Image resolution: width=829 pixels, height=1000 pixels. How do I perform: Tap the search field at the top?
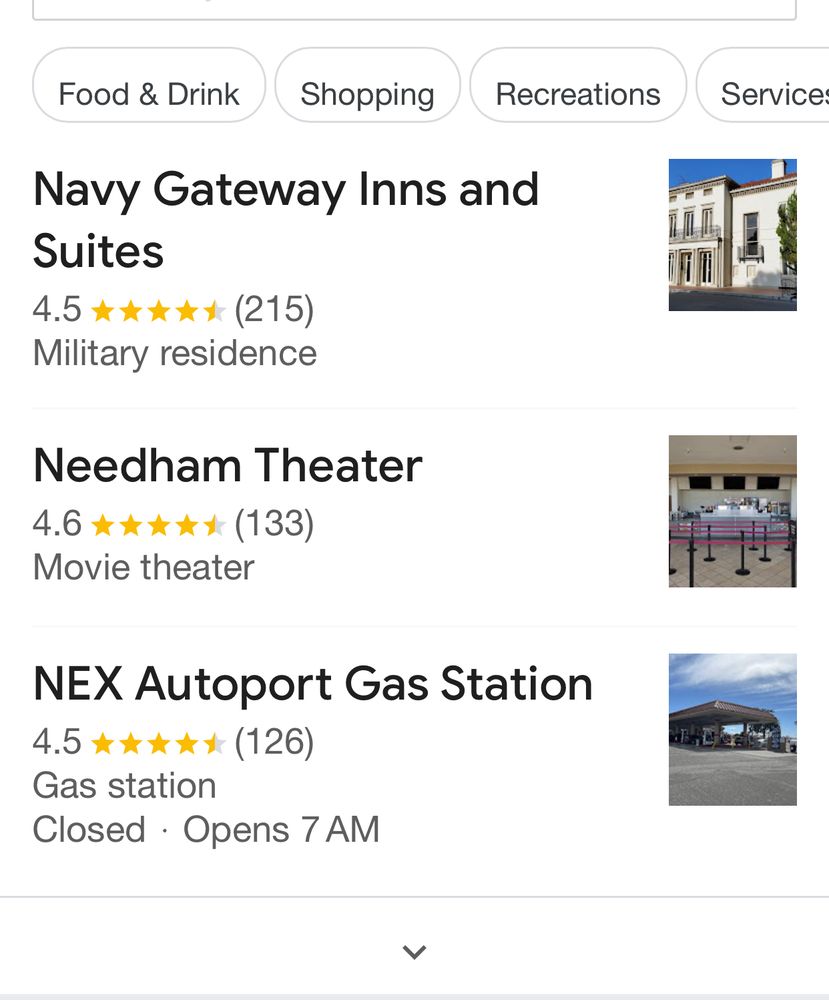414,10
